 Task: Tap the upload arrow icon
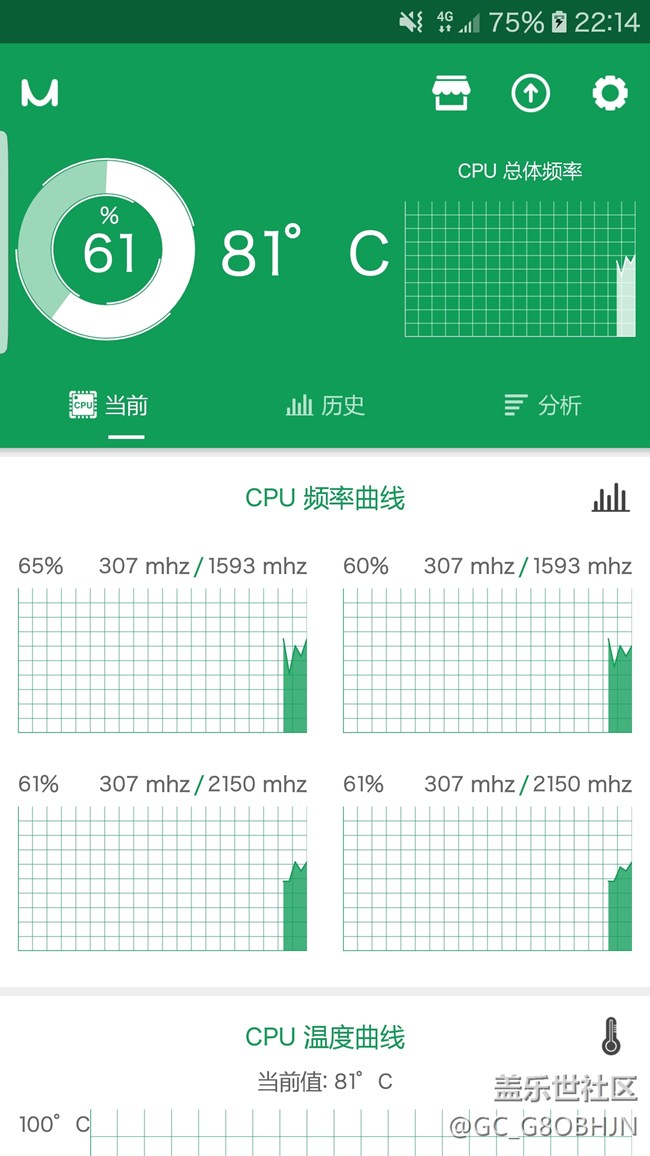531,94
